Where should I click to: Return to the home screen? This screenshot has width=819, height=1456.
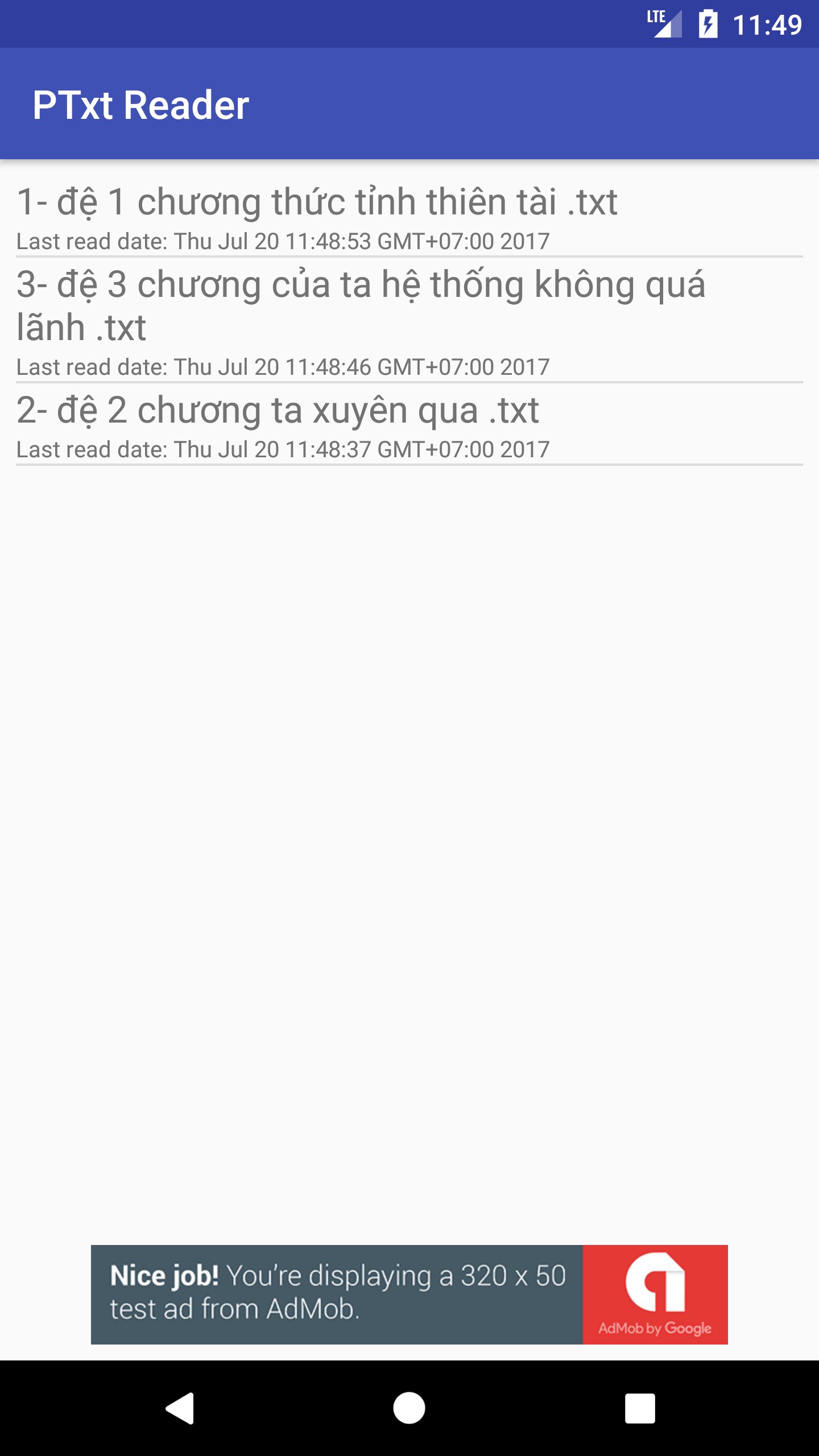(409, 1408)
